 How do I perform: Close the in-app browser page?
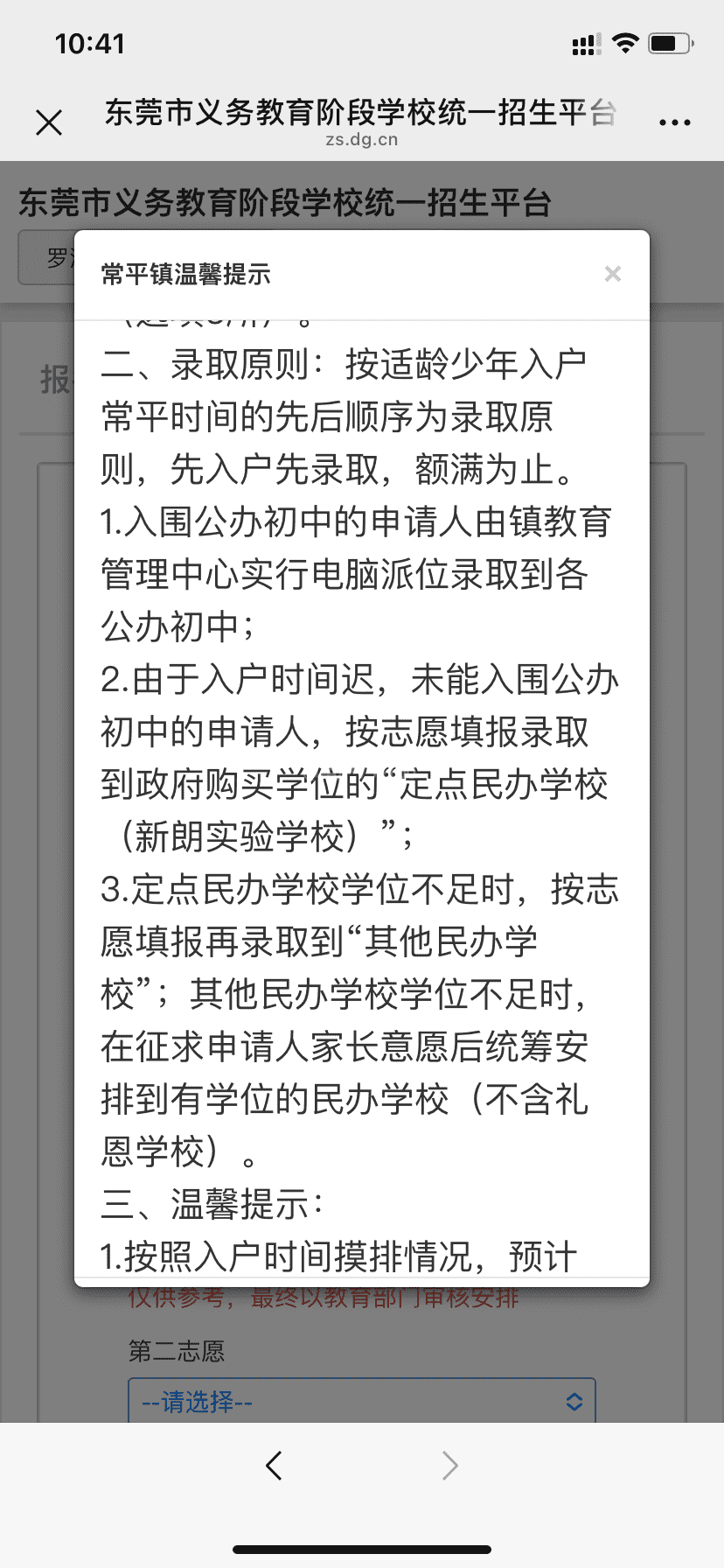[49, 122]
